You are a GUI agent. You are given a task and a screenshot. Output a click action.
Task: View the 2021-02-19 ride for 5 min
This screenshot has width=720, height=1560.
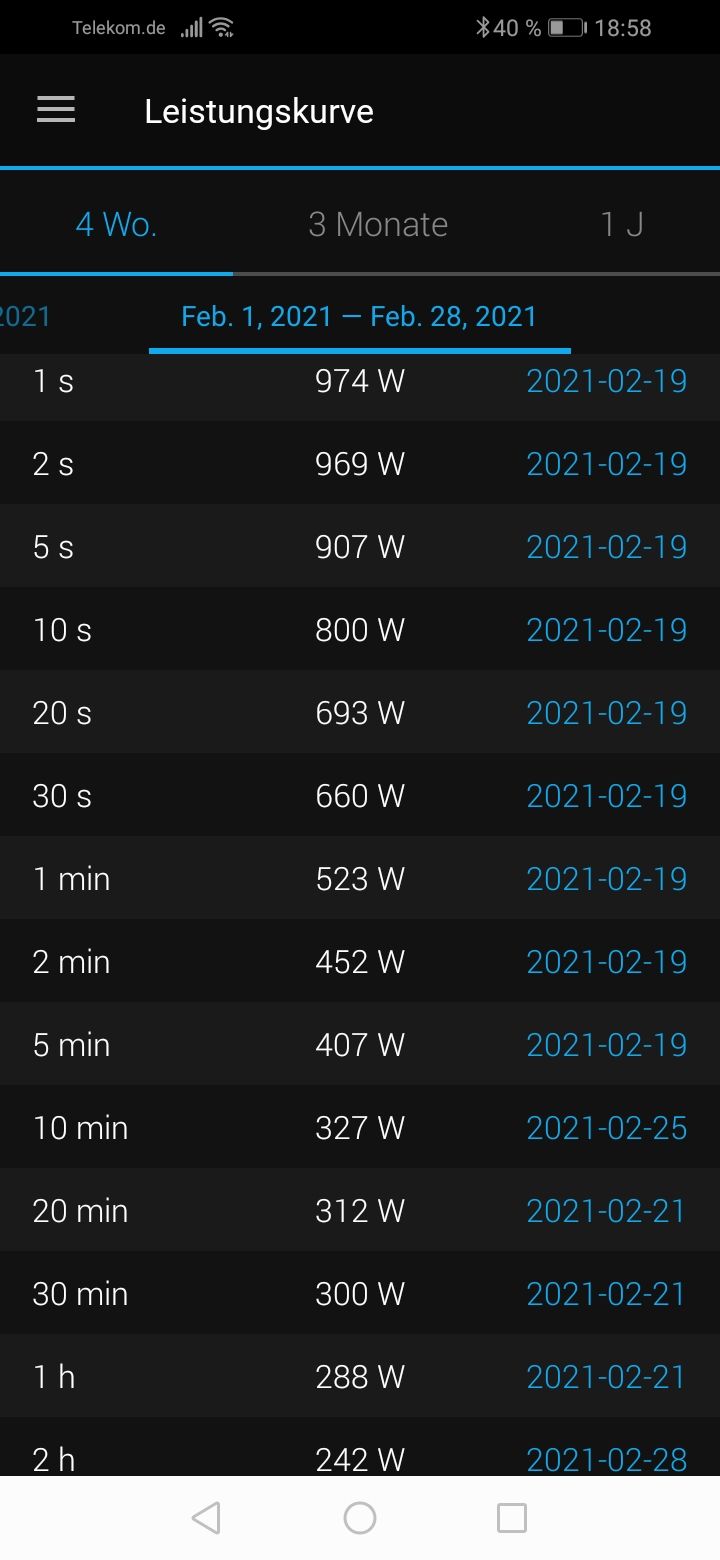tap(606, 1045)
